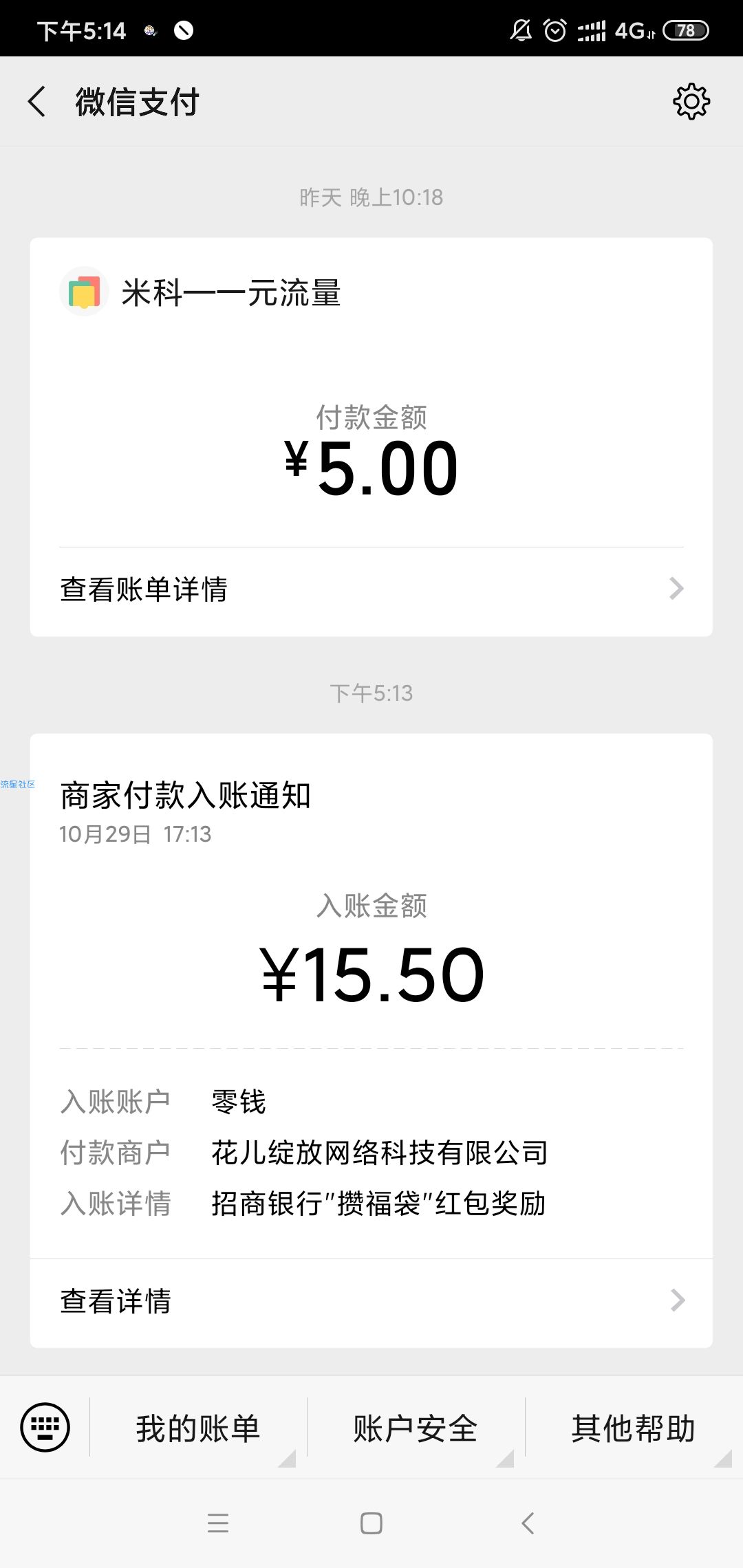The image size is (743, 1568).
Task: Open 查看详情 for the ¥15.50 入账 notice
Action: pyautogui.click(x=371, y=1301)
